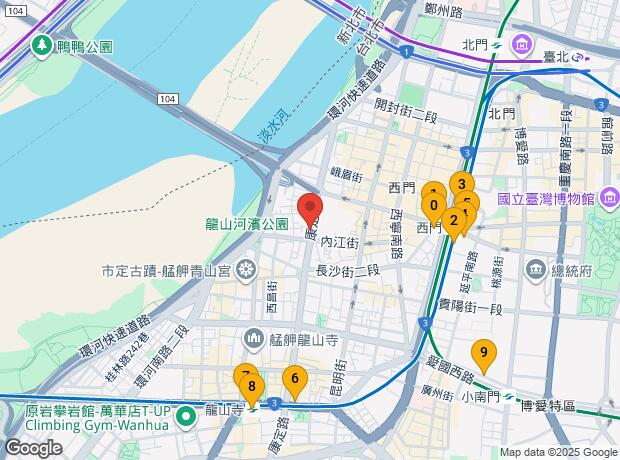620x460 pixels.
Task: Tap the 總統府 landmark icon
Action: pyautogui.click(x=536, y=271)
